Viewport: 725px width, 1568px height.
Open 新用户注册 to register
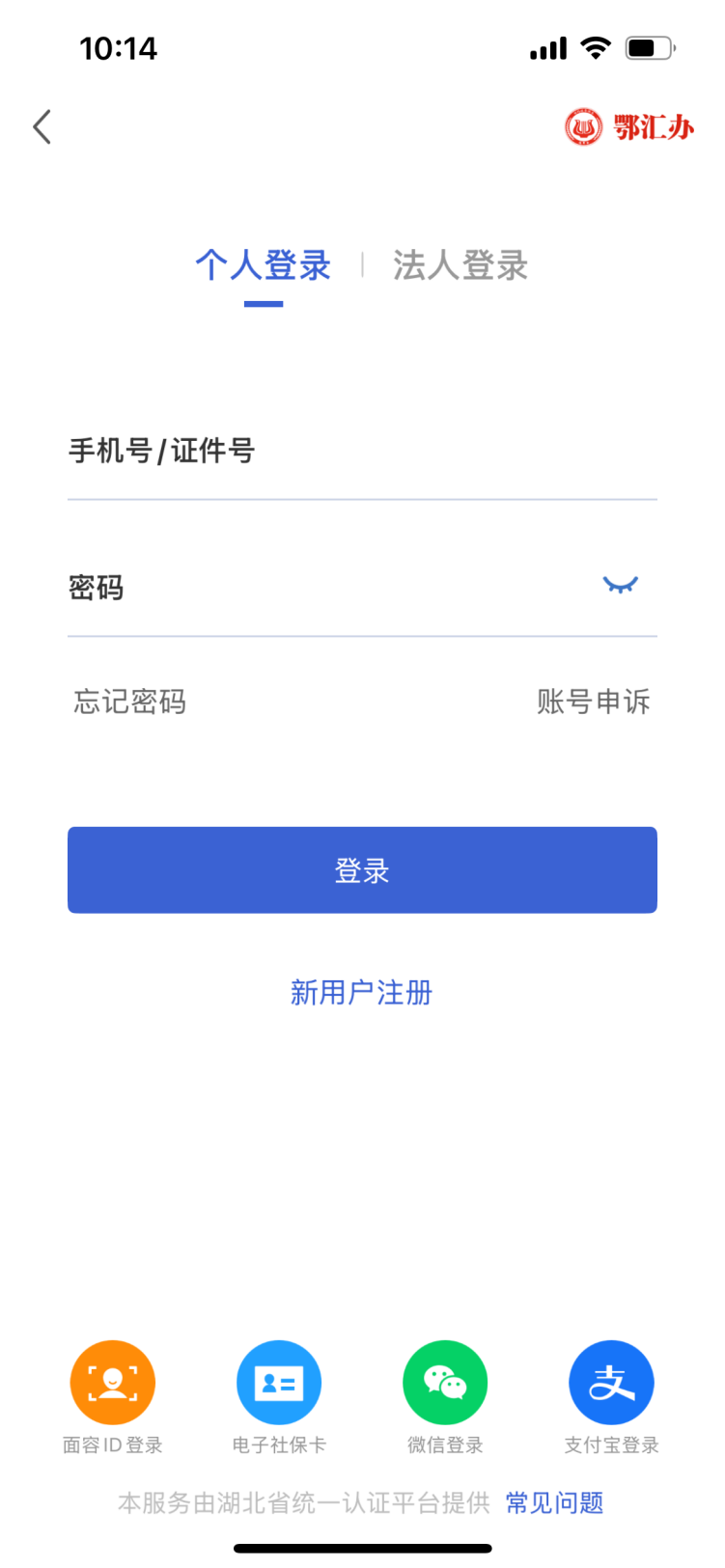[362, 993]
